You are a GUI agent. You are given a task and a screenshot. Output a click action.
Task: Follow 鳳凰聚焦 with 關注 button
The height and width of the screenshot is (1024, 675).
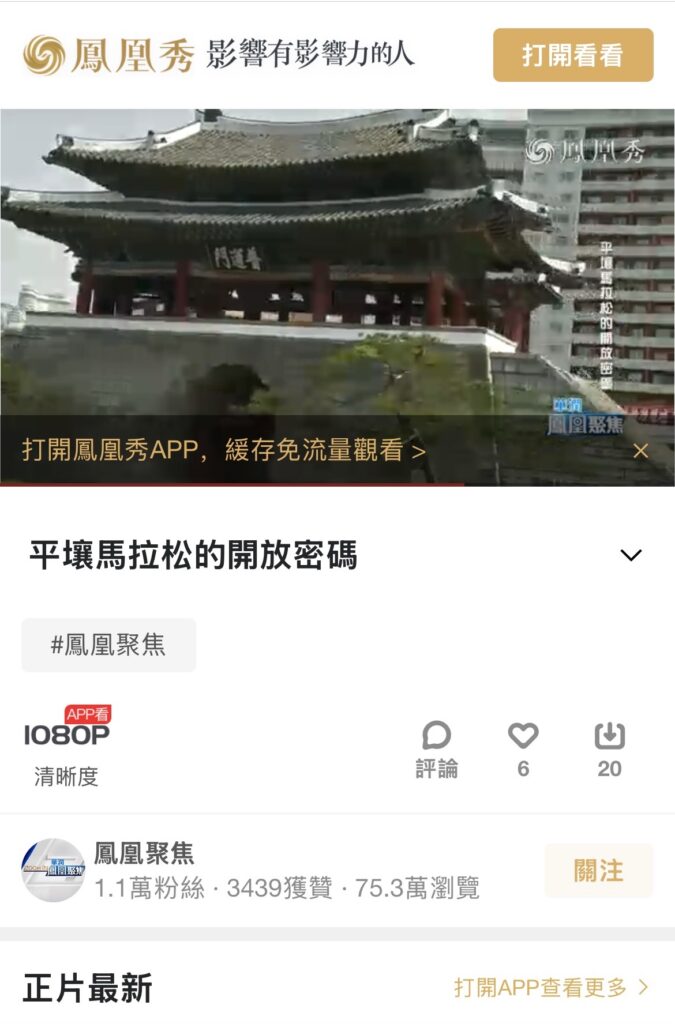pyautogui.click(x=599, y=870)
